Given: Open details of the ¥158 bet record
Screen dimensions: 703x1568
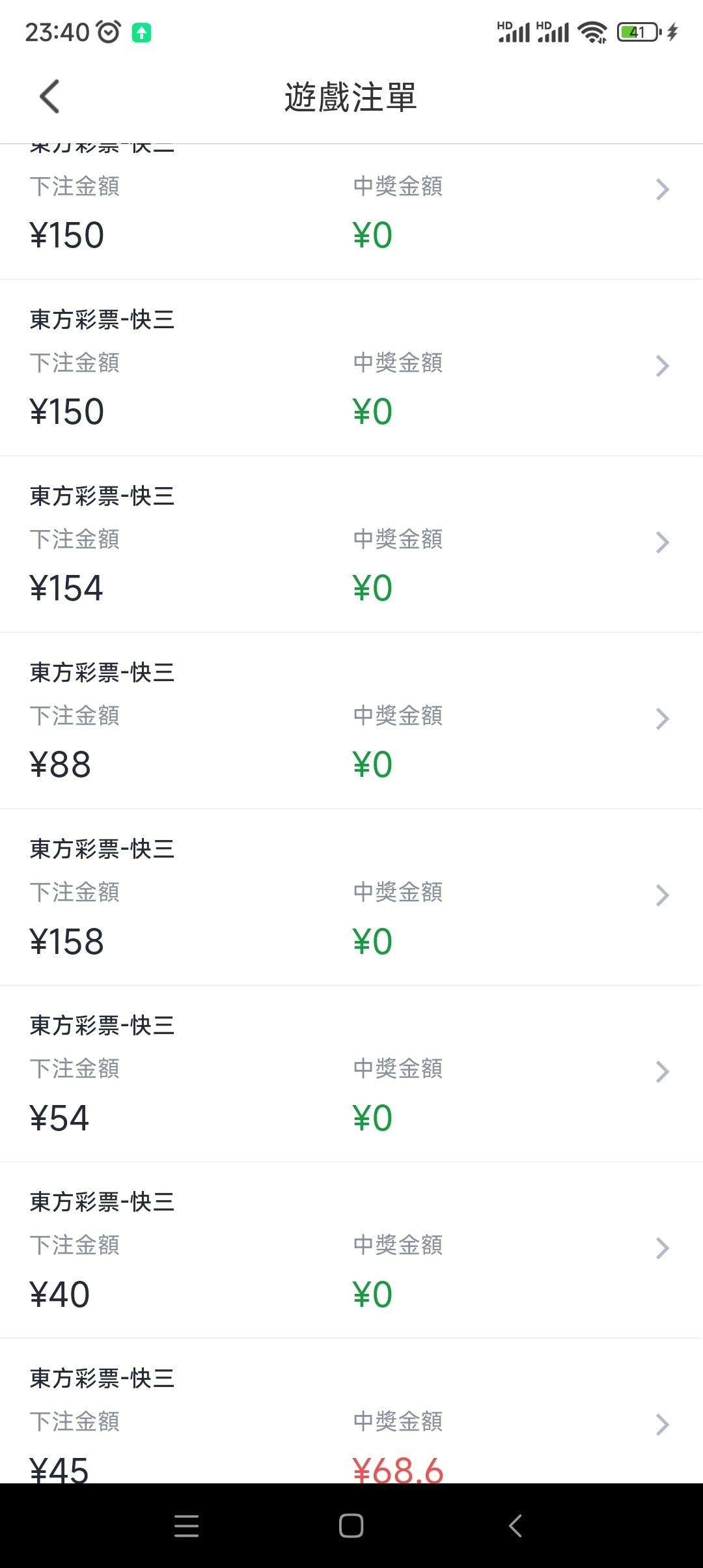Looking at the screenshot, I should [663, 895].
